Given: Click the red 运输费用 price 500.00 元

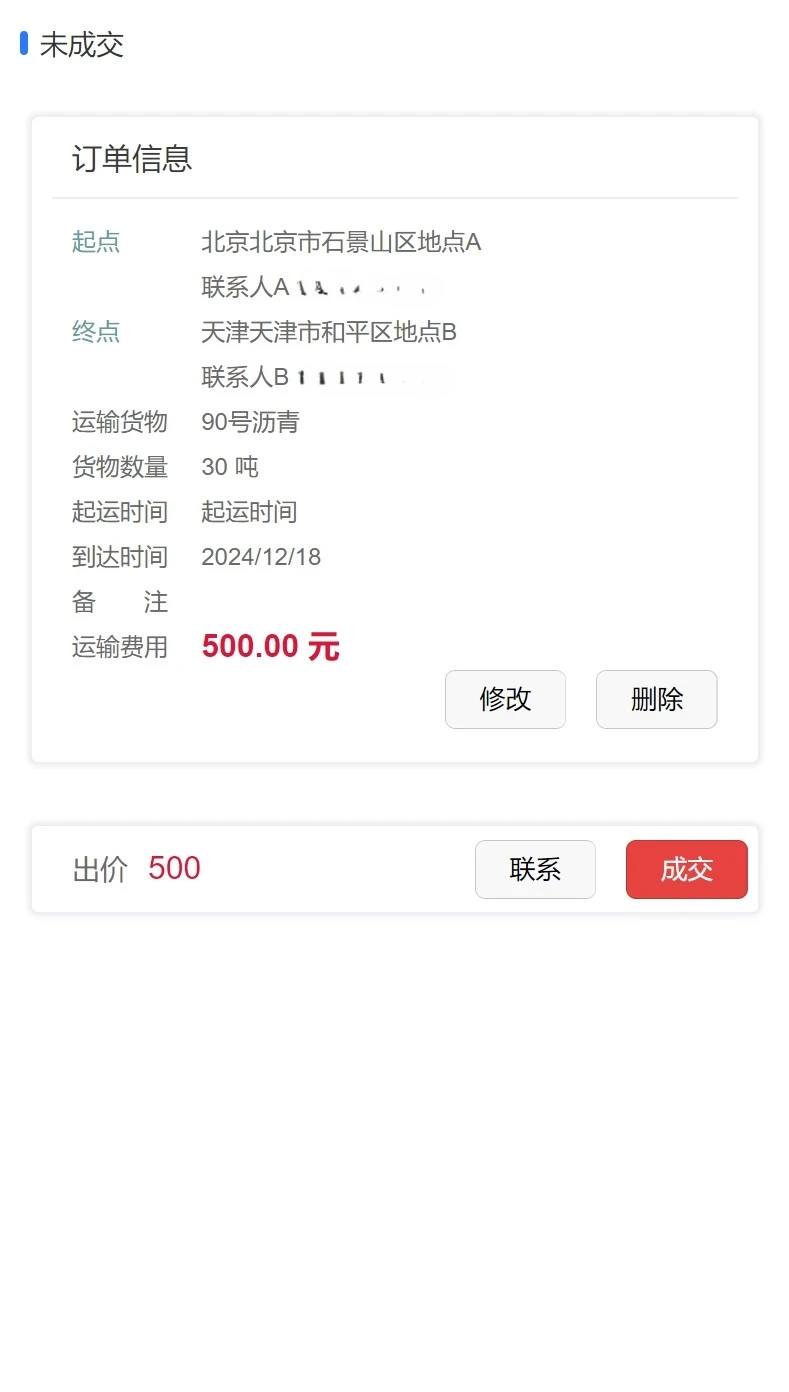Looking at the screenshot, I should click(x=268, y=645).
